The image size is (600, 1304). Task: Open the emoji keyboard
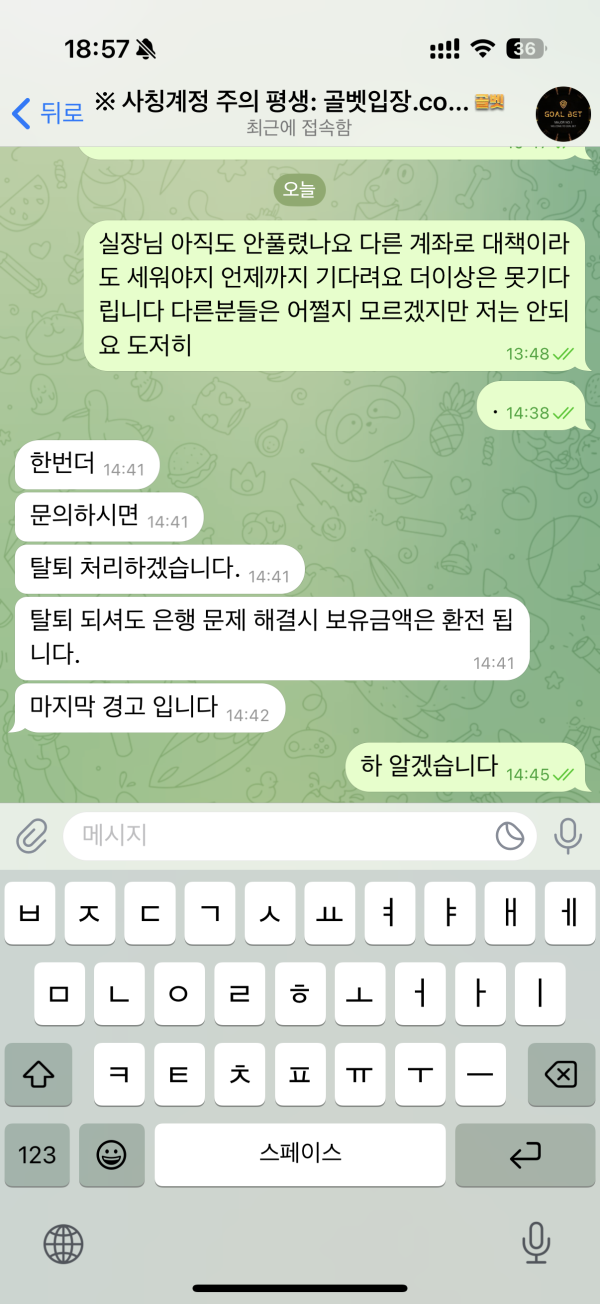click(x=112, y=1155)
